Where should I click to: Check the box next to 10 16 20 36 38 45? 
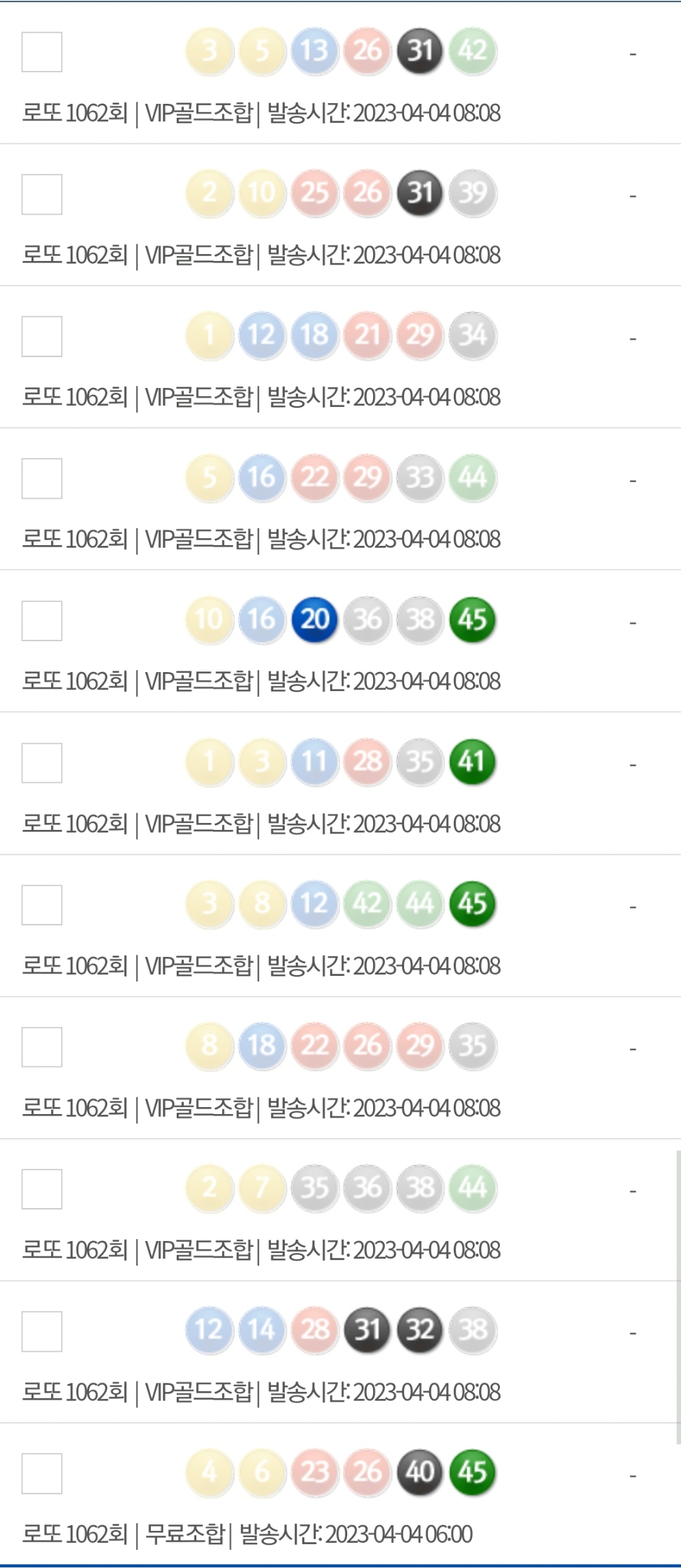[x=42, y=621]
